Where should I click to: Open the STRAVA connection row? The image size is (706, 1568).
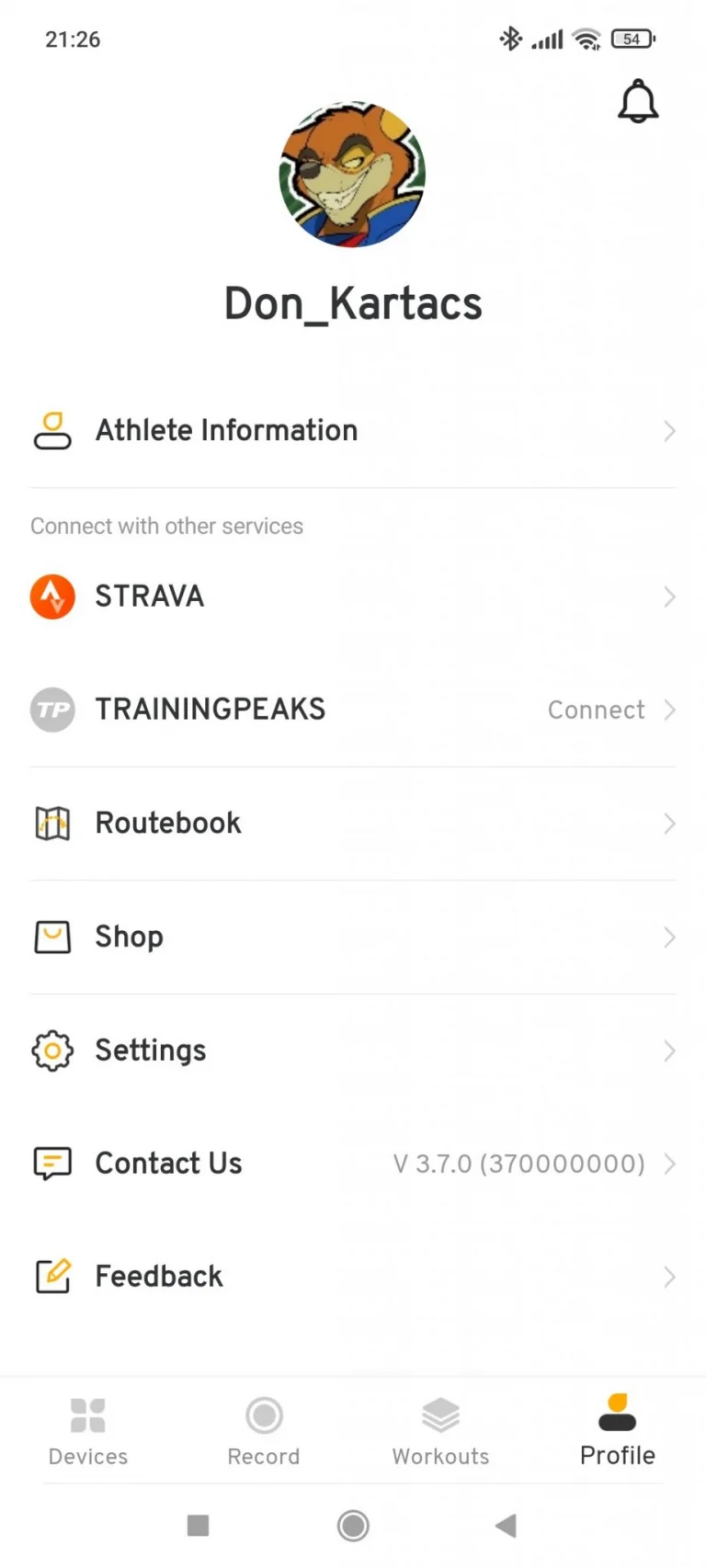pos(353,597)
